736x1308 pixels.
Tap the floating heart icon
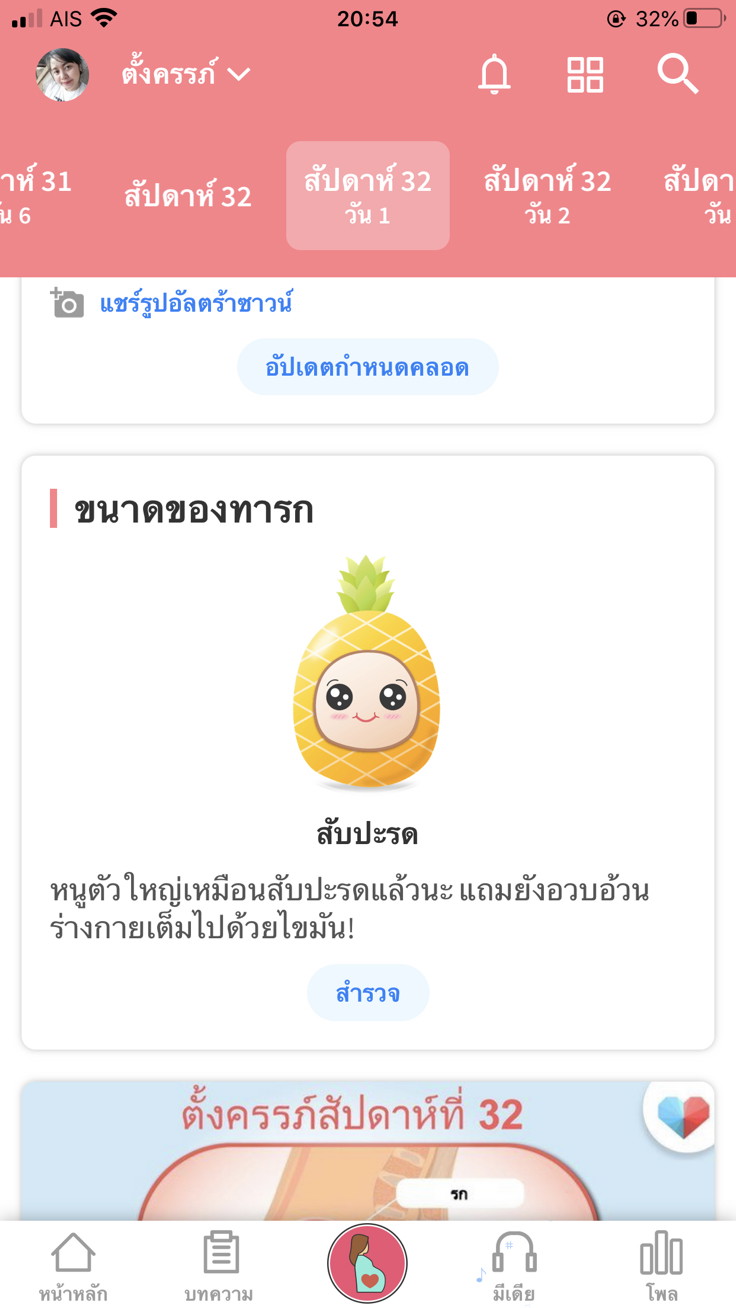coord(683,1113)
